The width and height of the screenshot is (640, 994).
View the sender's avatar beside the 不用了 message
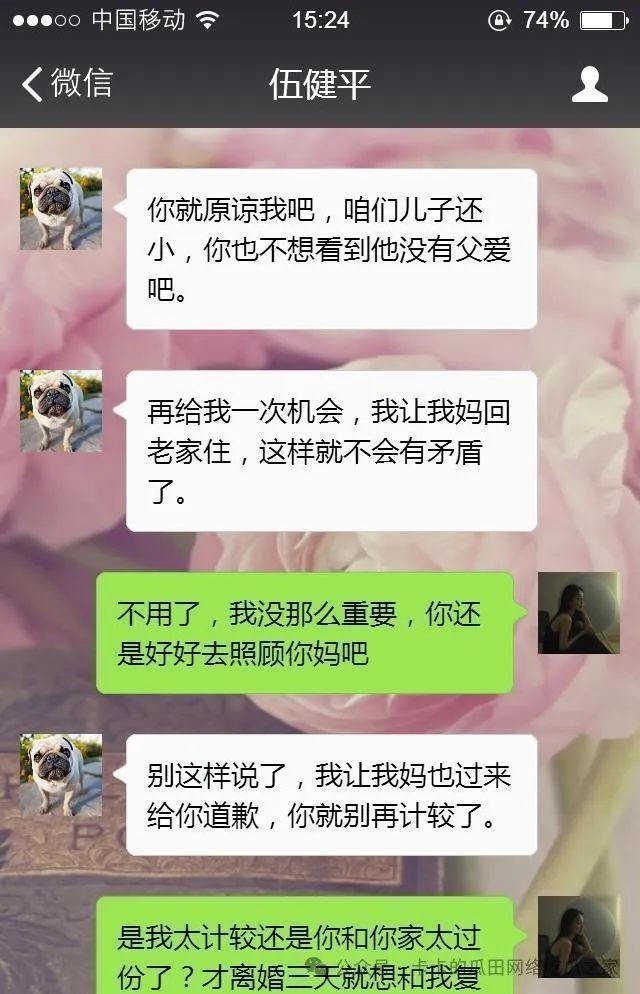click(x=578, y=613)
